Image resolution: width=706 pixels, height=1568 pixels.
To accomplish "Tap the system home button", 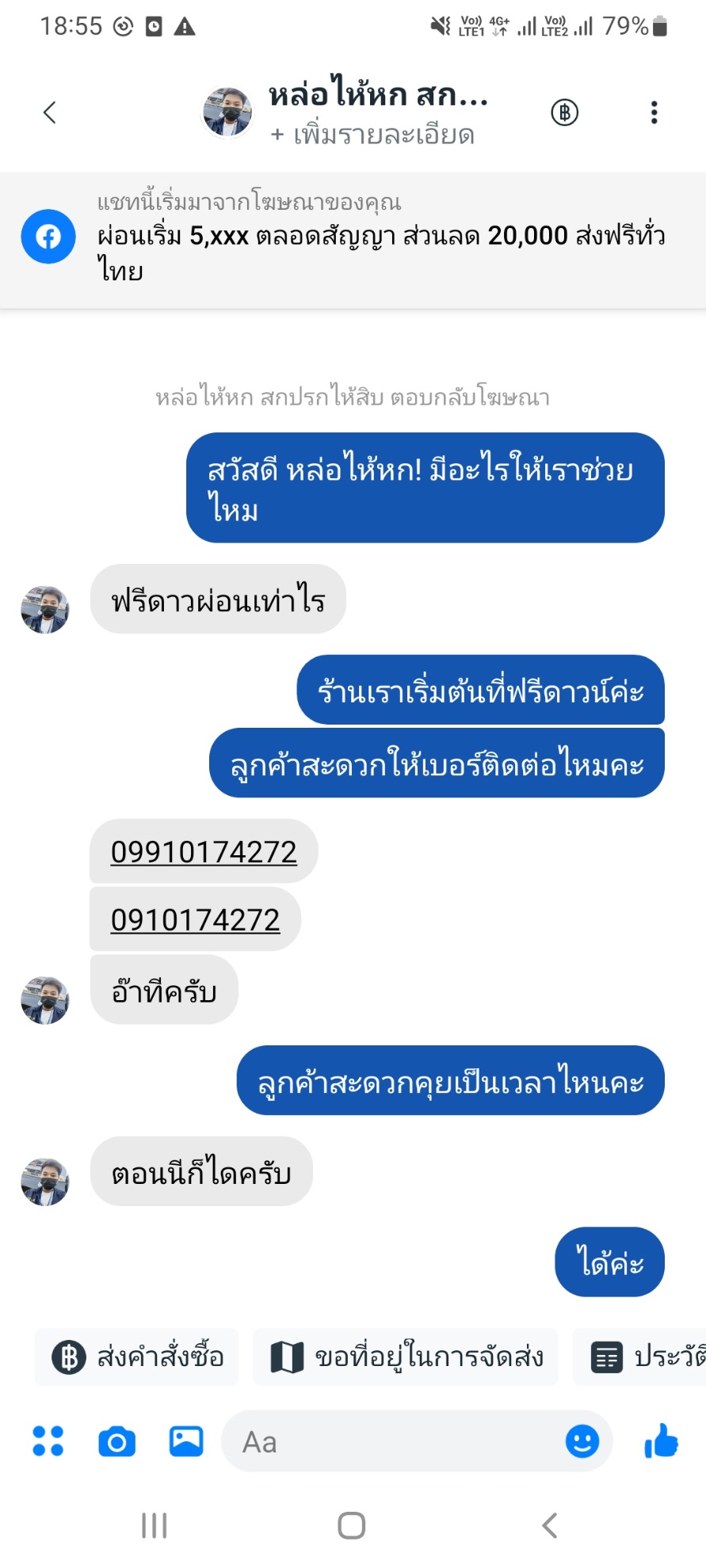I will 352,1525.
